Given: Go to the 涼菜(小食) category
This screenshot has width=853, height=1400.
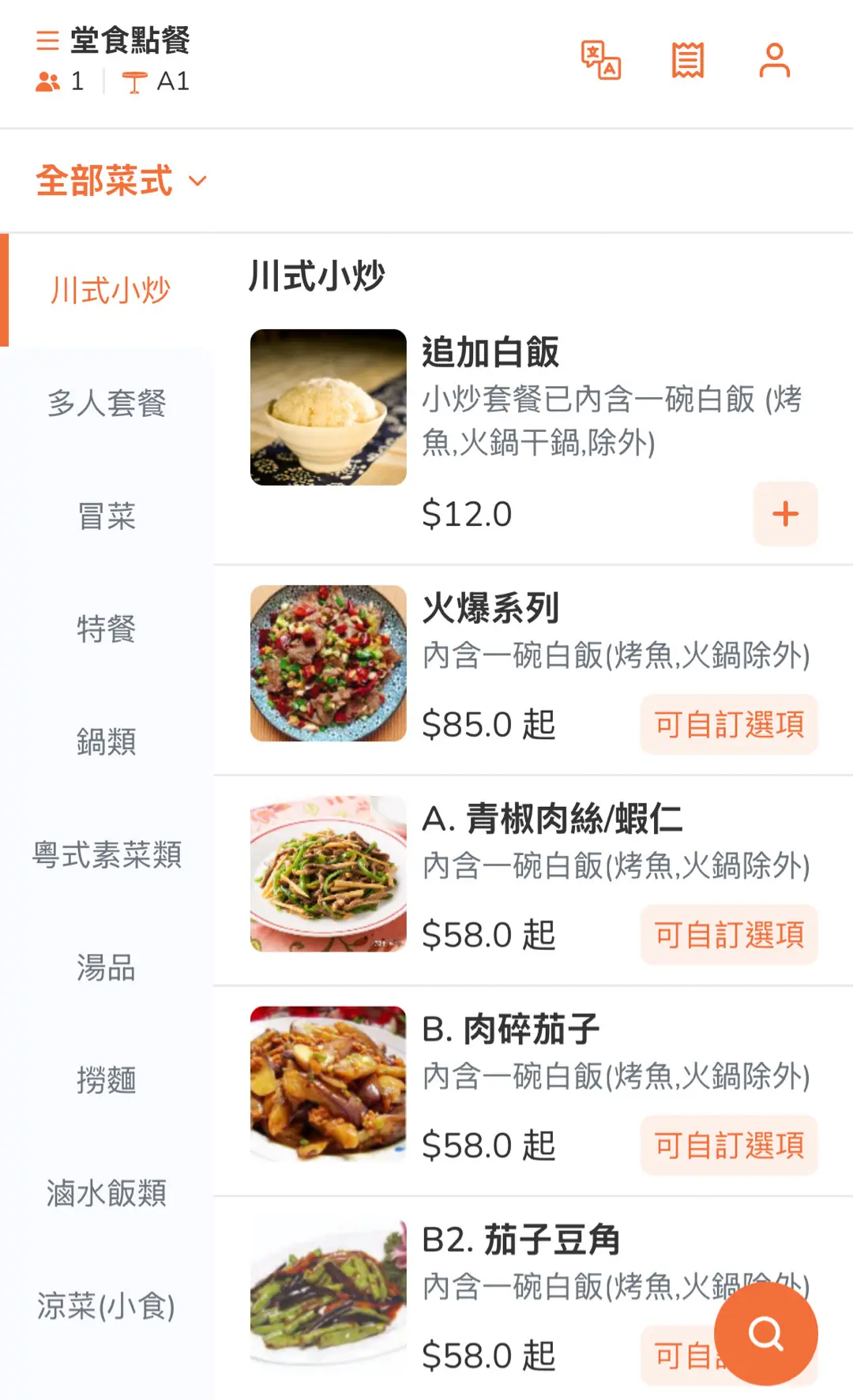Looking at the screenshot, I should click(x=107, y=1306).
